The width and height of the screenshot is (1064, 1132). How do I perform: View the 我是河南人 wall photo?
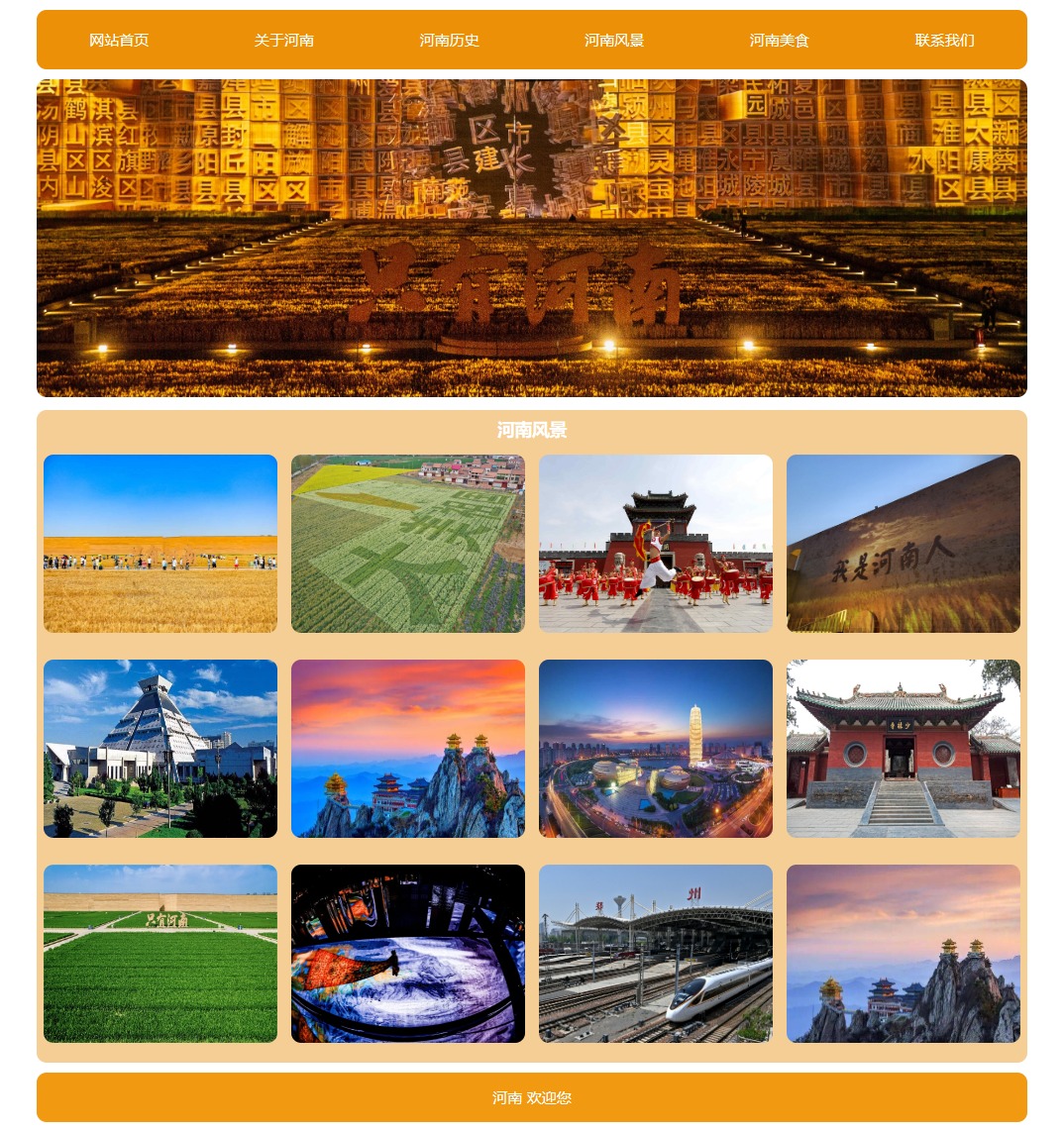tap(904, 544)
